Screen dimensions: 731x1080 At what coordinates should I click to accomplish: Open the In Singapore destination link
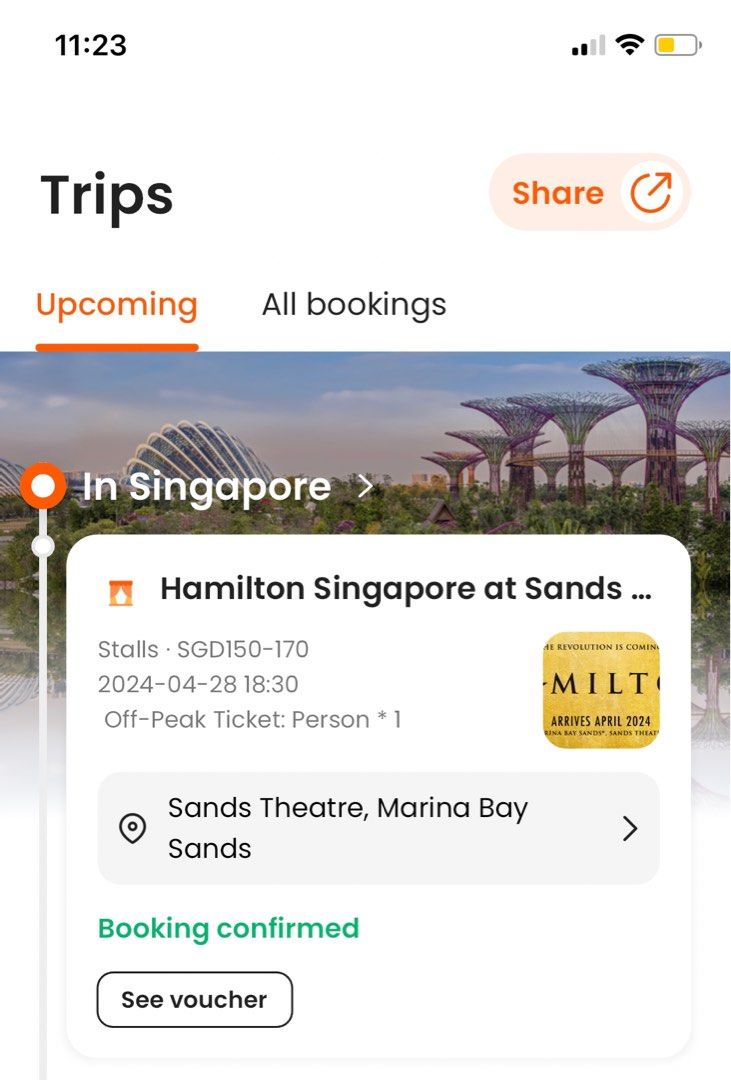[x=227, y=488]
